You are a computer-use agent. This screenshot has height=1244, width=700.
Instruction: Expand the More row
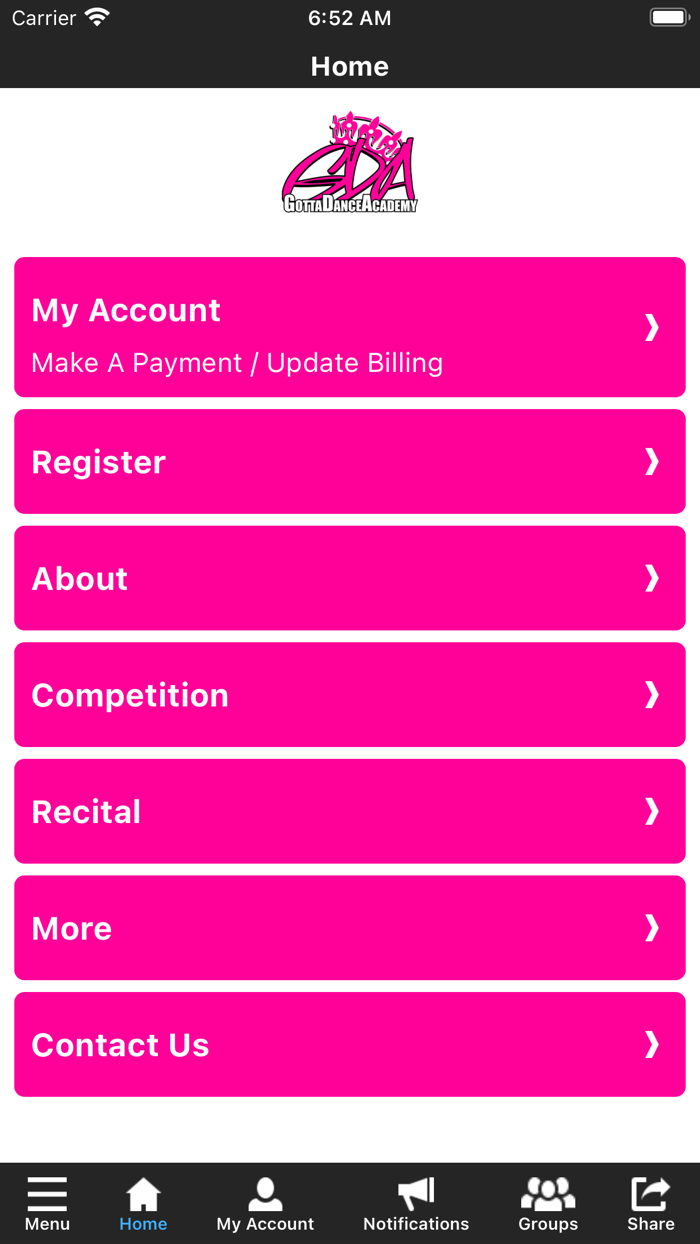pyautogui.click(x=350, y=928)
